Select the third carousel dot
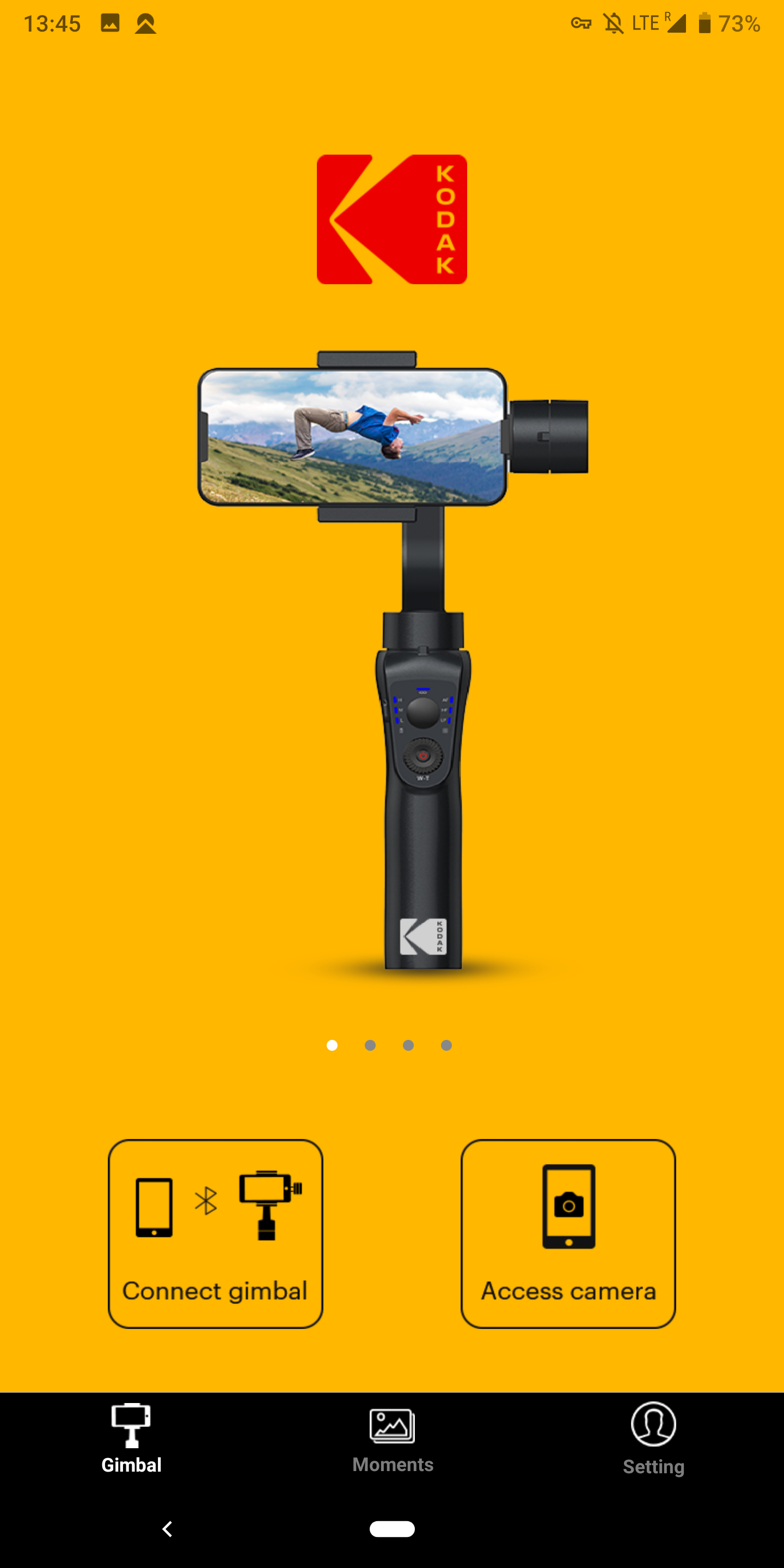 click(x=408, y=1045)
